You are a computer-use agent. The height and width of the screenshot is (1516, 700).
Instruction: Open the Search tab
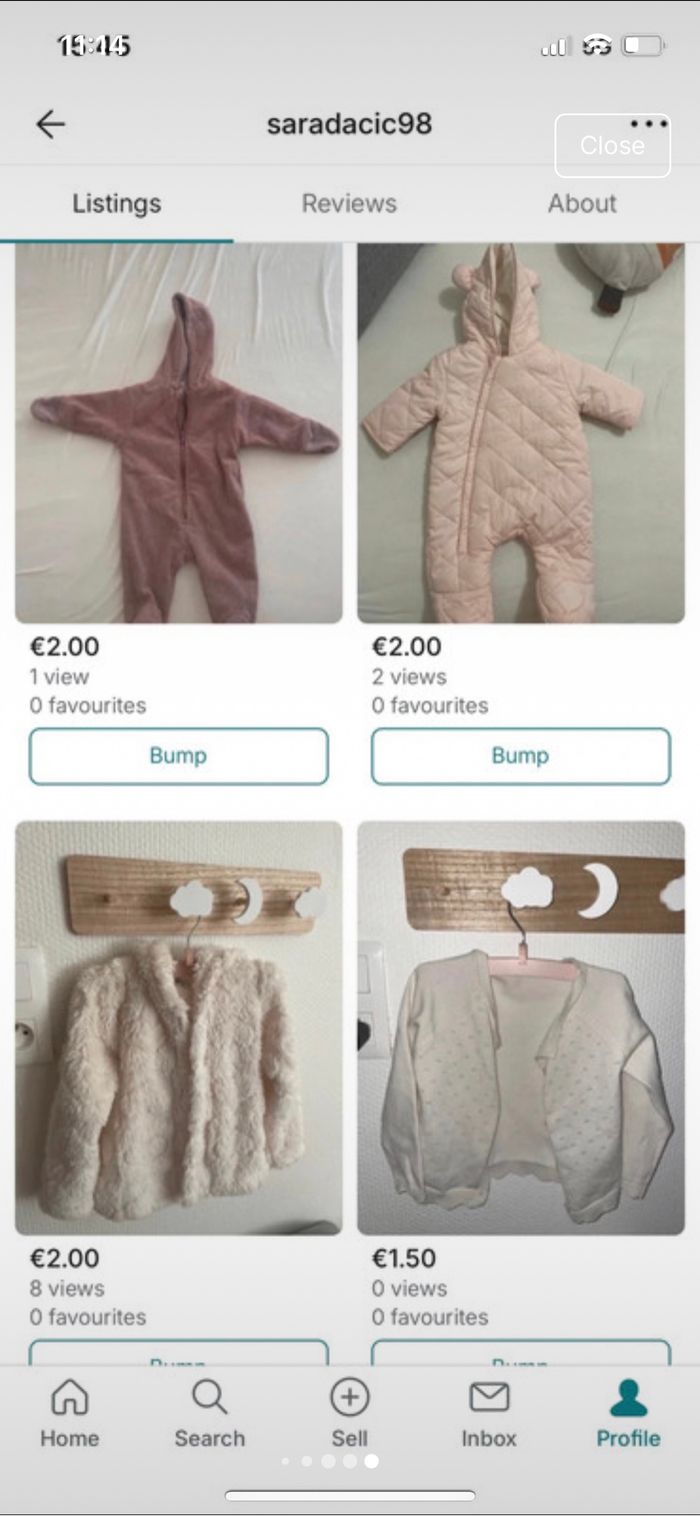click(x=209, y=1413)
